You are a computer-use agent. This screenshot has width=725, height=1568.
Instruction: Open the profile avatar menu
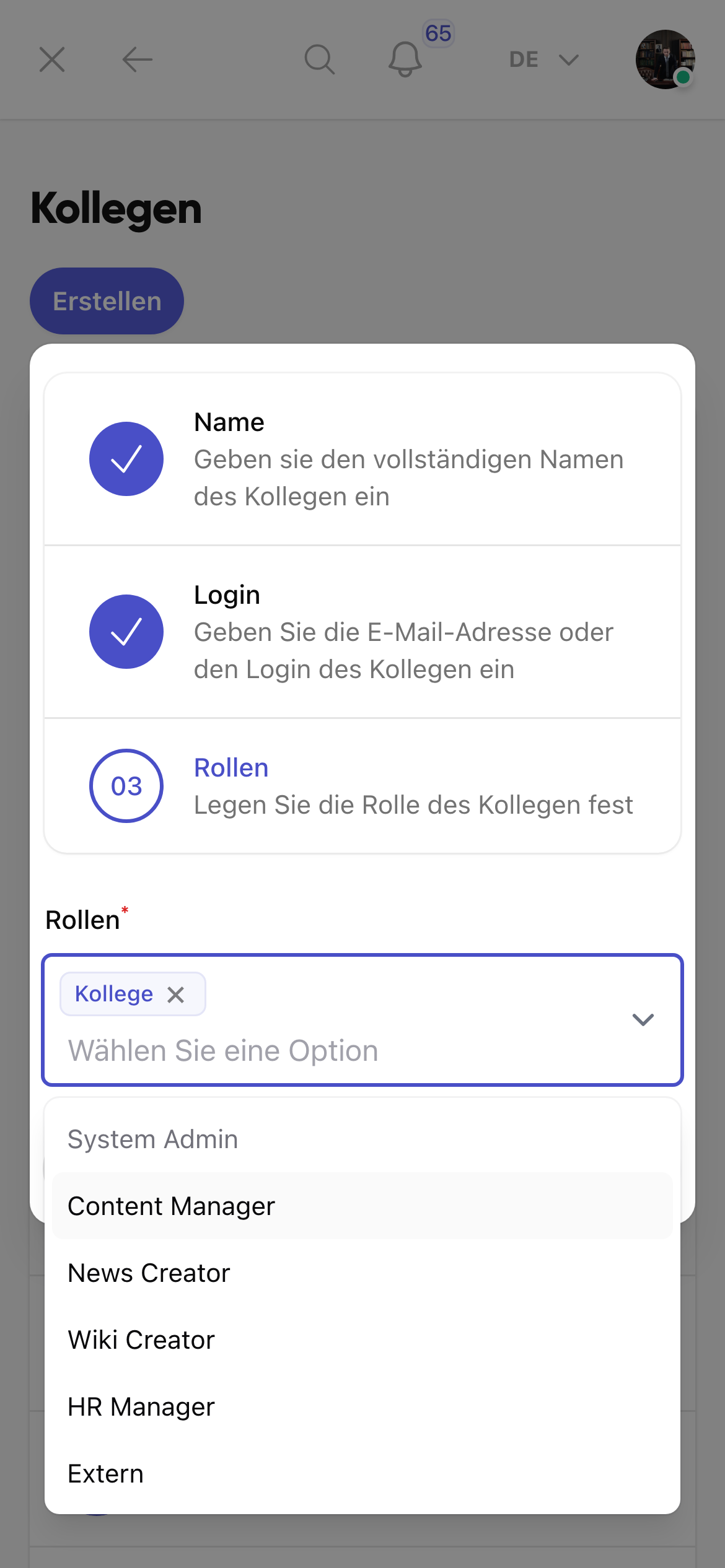(x=664, y=59)
